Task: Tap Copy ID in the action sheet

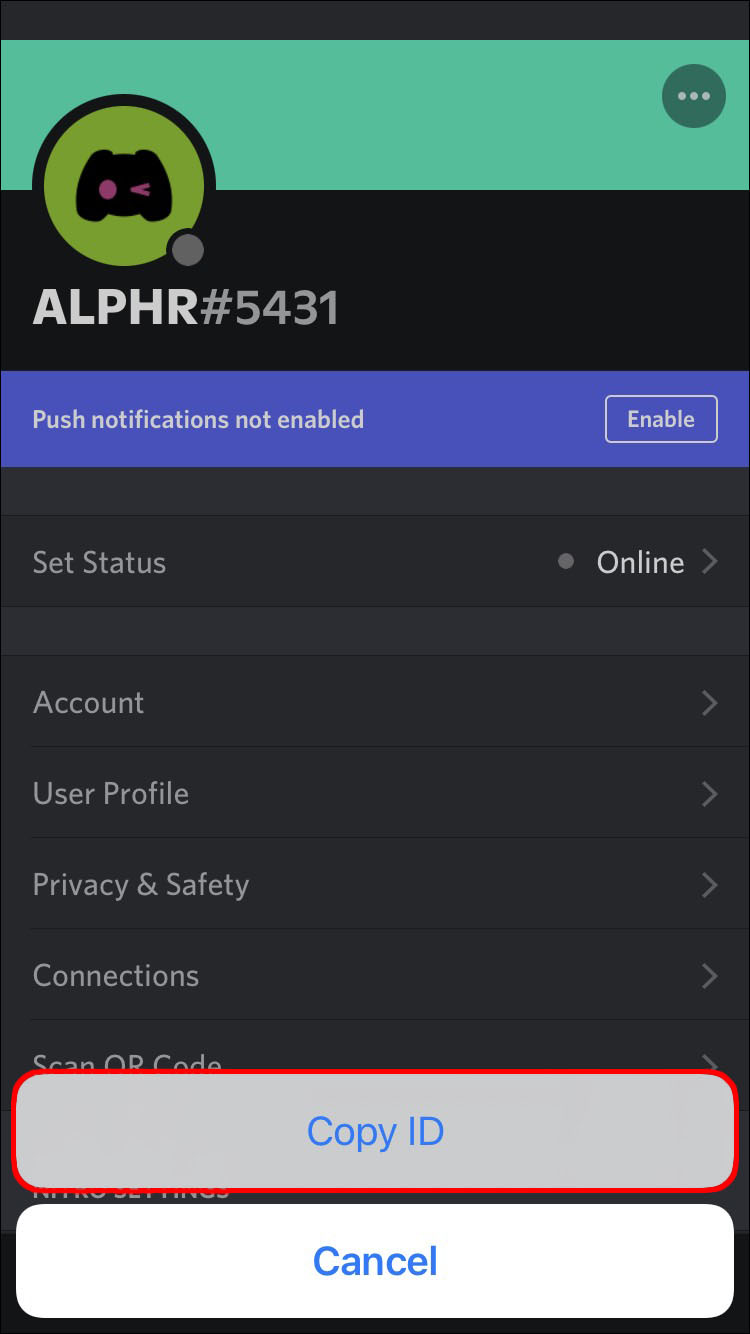Action: pos(375,1132)
